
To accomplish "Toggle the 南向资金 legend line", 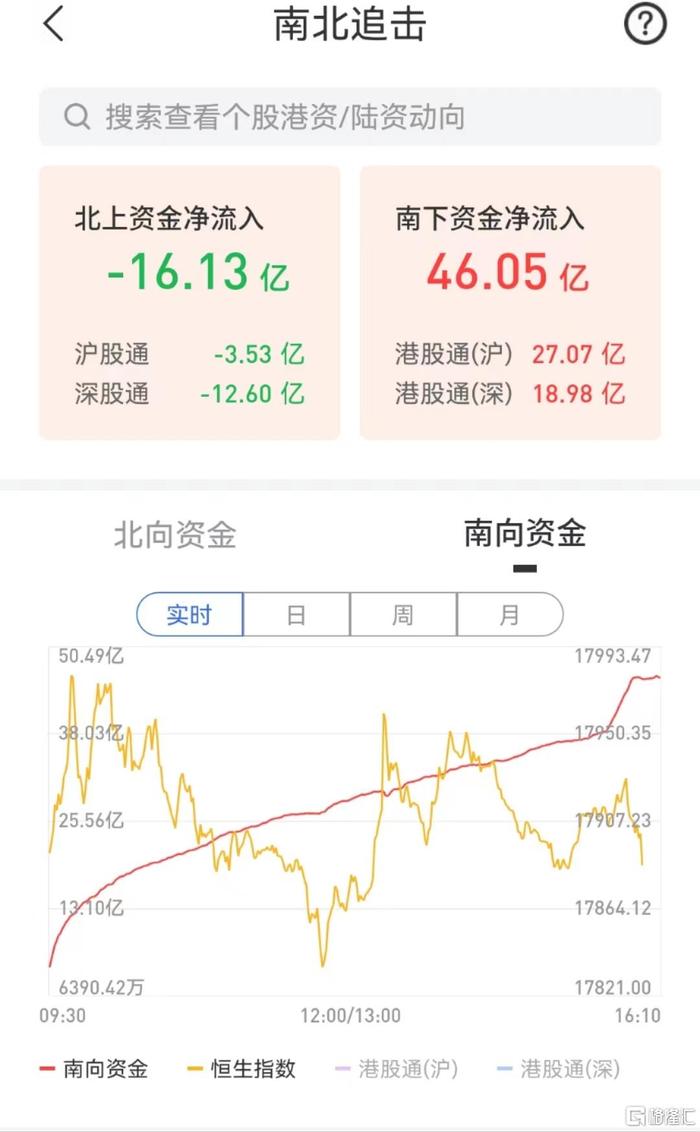I will pos(94,1068).
